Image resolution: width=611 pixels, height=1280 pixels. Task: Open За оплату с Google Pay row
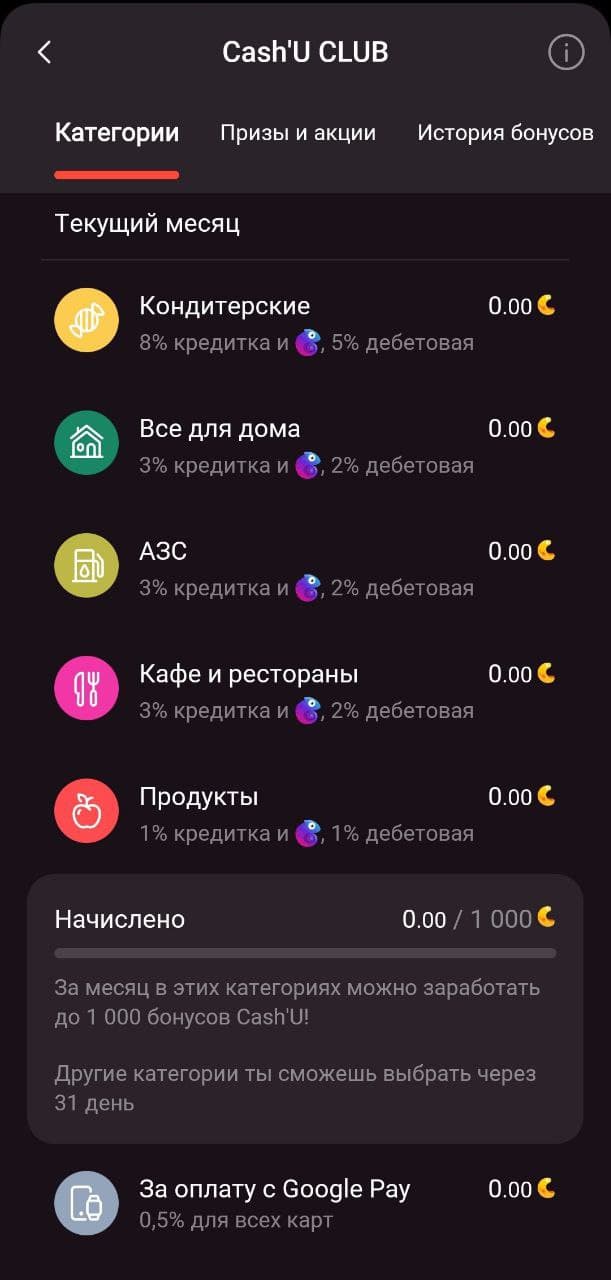pyautogui.click(x=305, y=1203)
